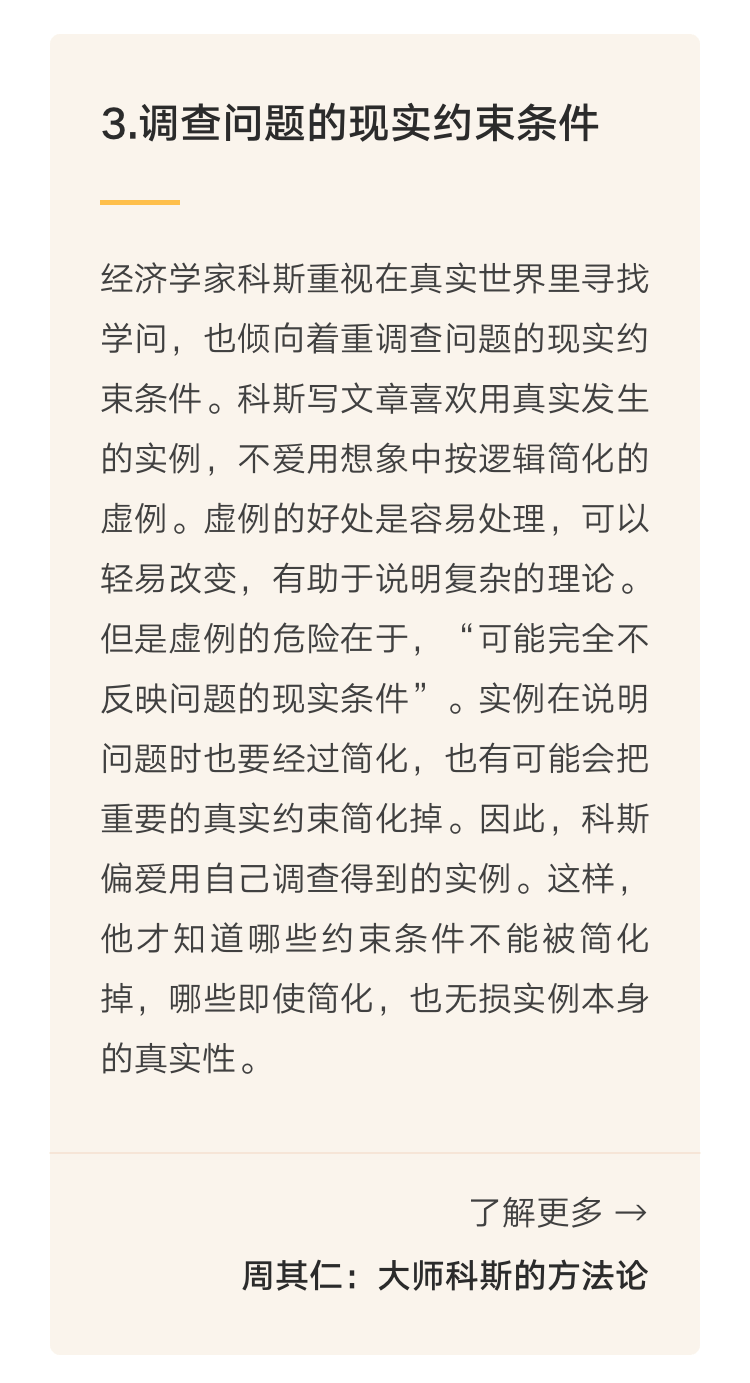The width and height of the screenshot is (750, 1383).
Task: Open the 了解更多 link
Action: [x=558, y=1213]
